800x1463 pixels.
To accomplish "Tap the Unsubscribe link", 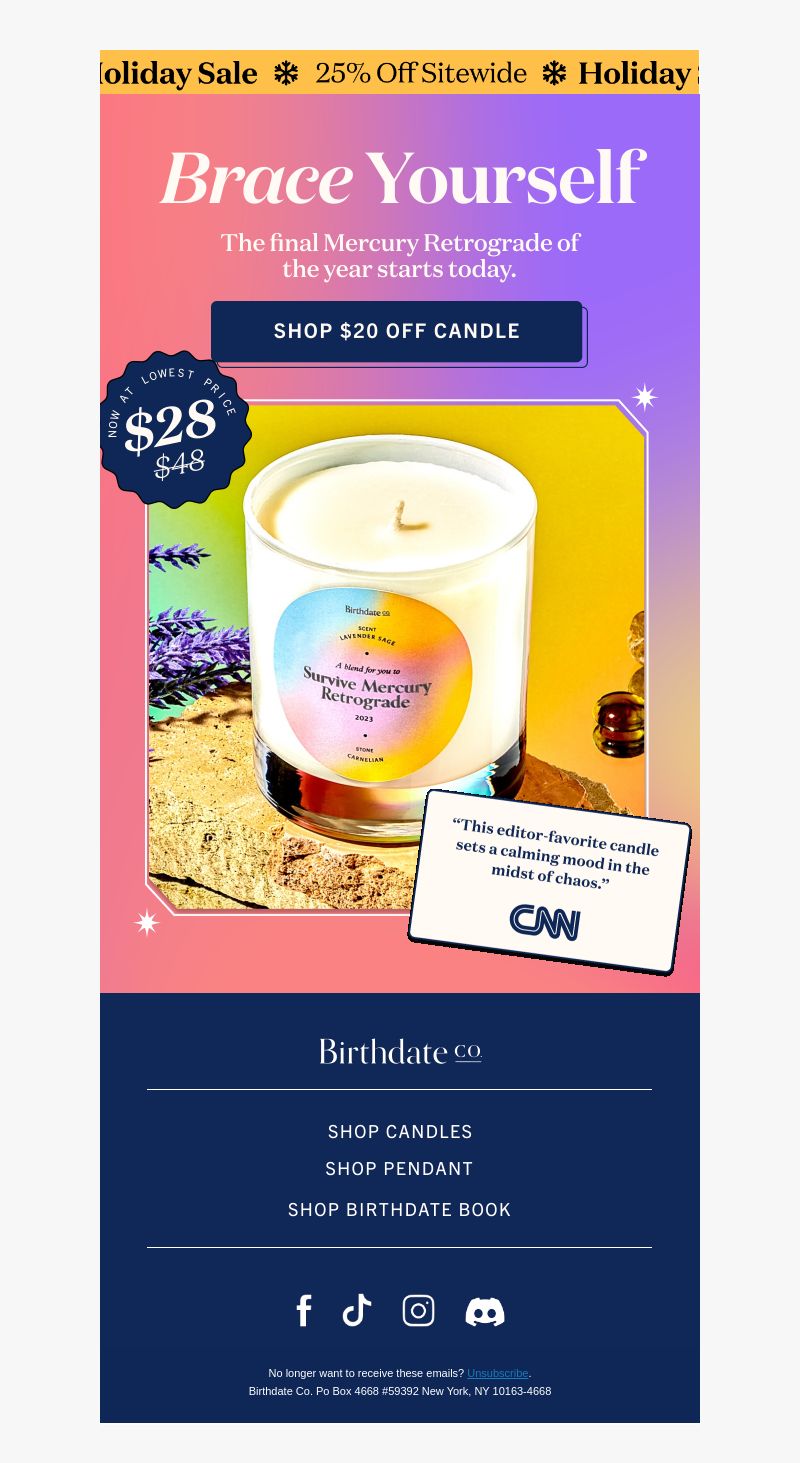I will pos(497,1374).
